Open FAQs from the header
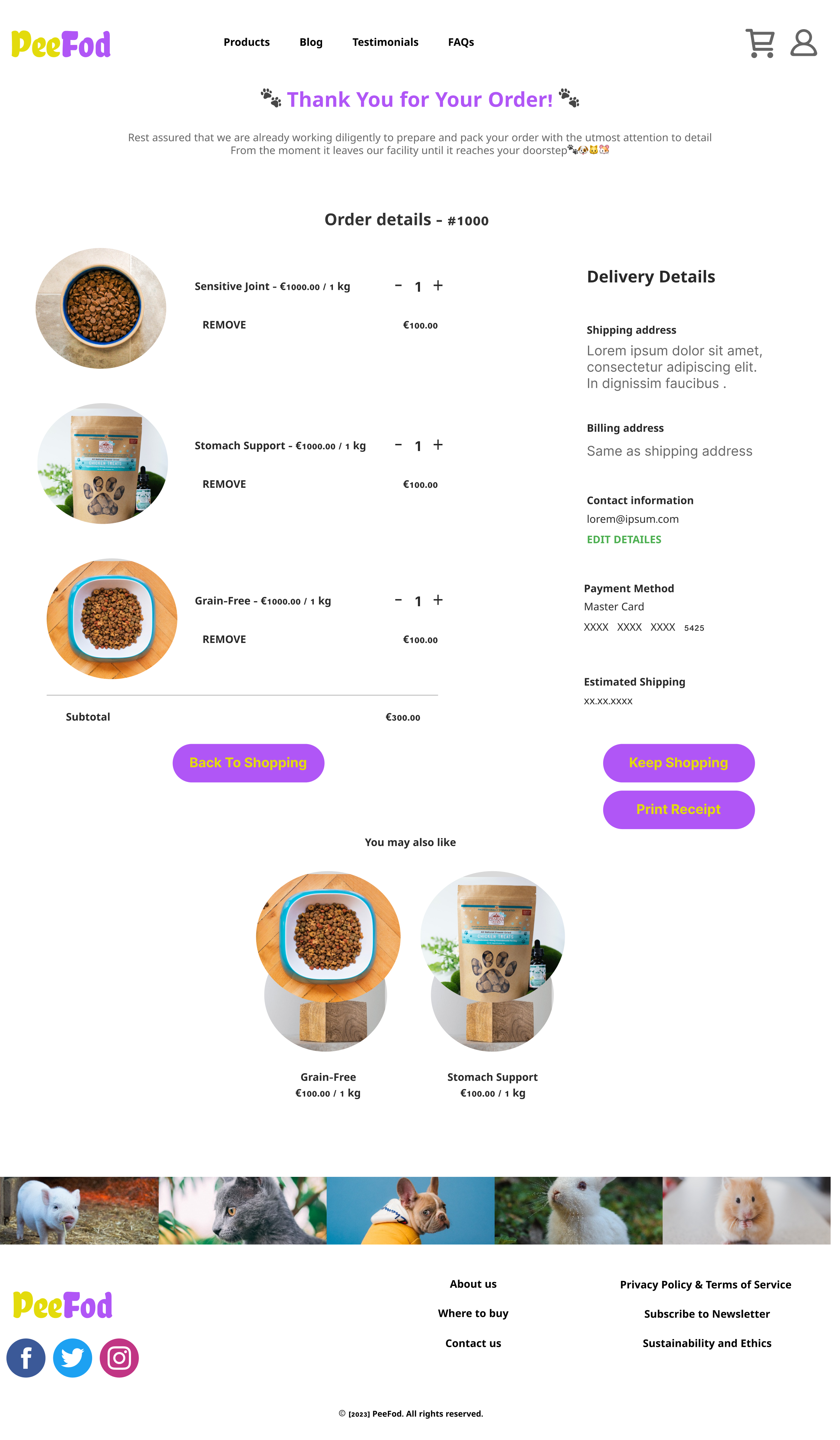Viewport: 840px width, 1440px height. [461, 42]
